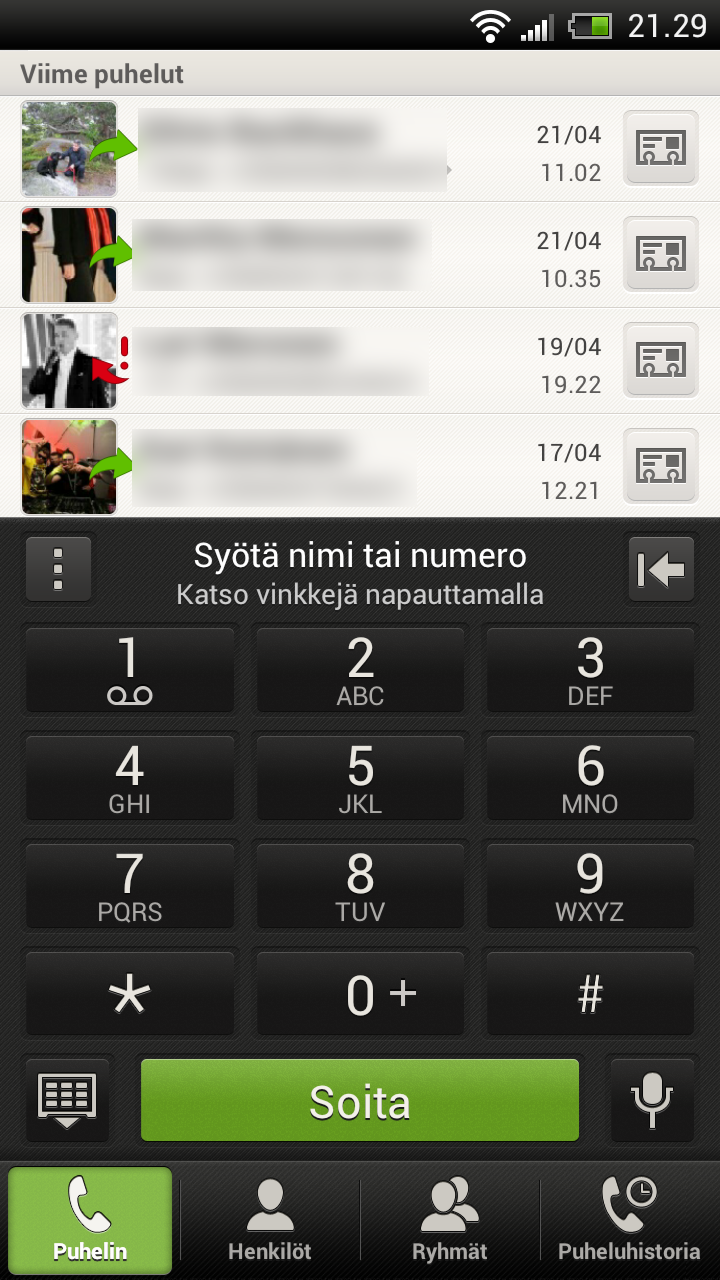
Task: Delete the last entered digit
Action: pos(661,569)
